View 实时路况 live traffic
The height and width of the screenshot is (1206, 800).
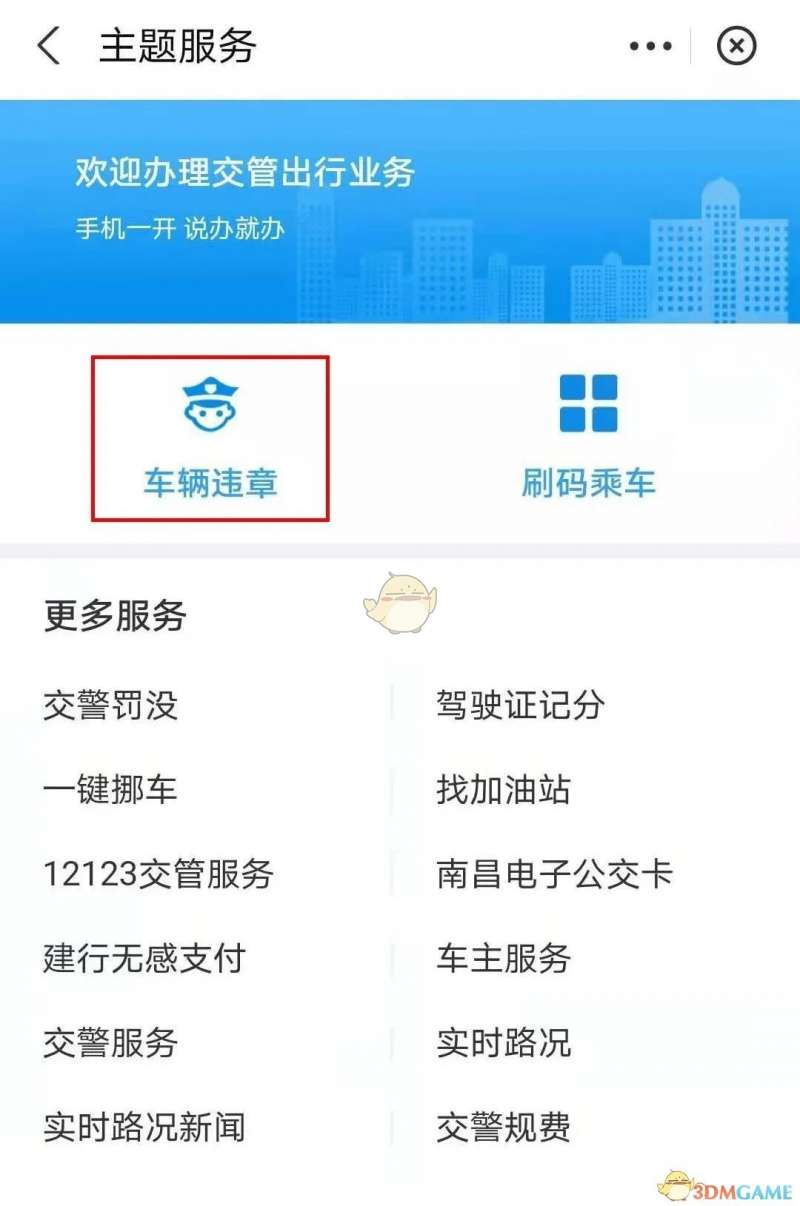[x=503, y=1043]
